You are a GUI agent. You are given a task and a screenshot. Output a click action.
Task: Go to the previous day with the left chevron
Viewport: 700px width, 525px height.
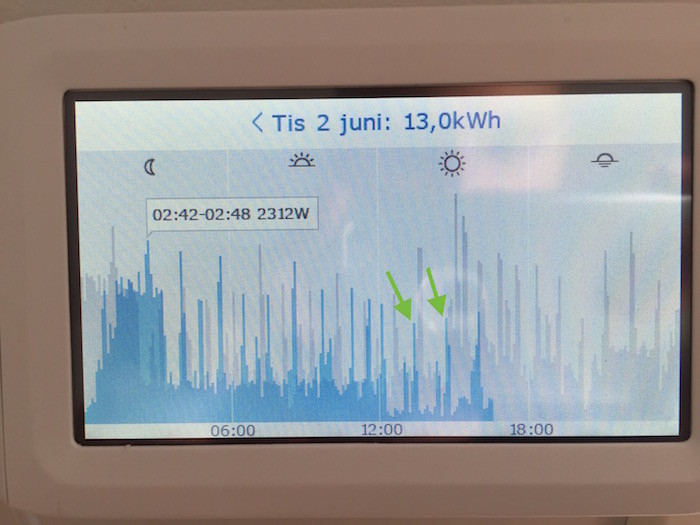[257, 123]
